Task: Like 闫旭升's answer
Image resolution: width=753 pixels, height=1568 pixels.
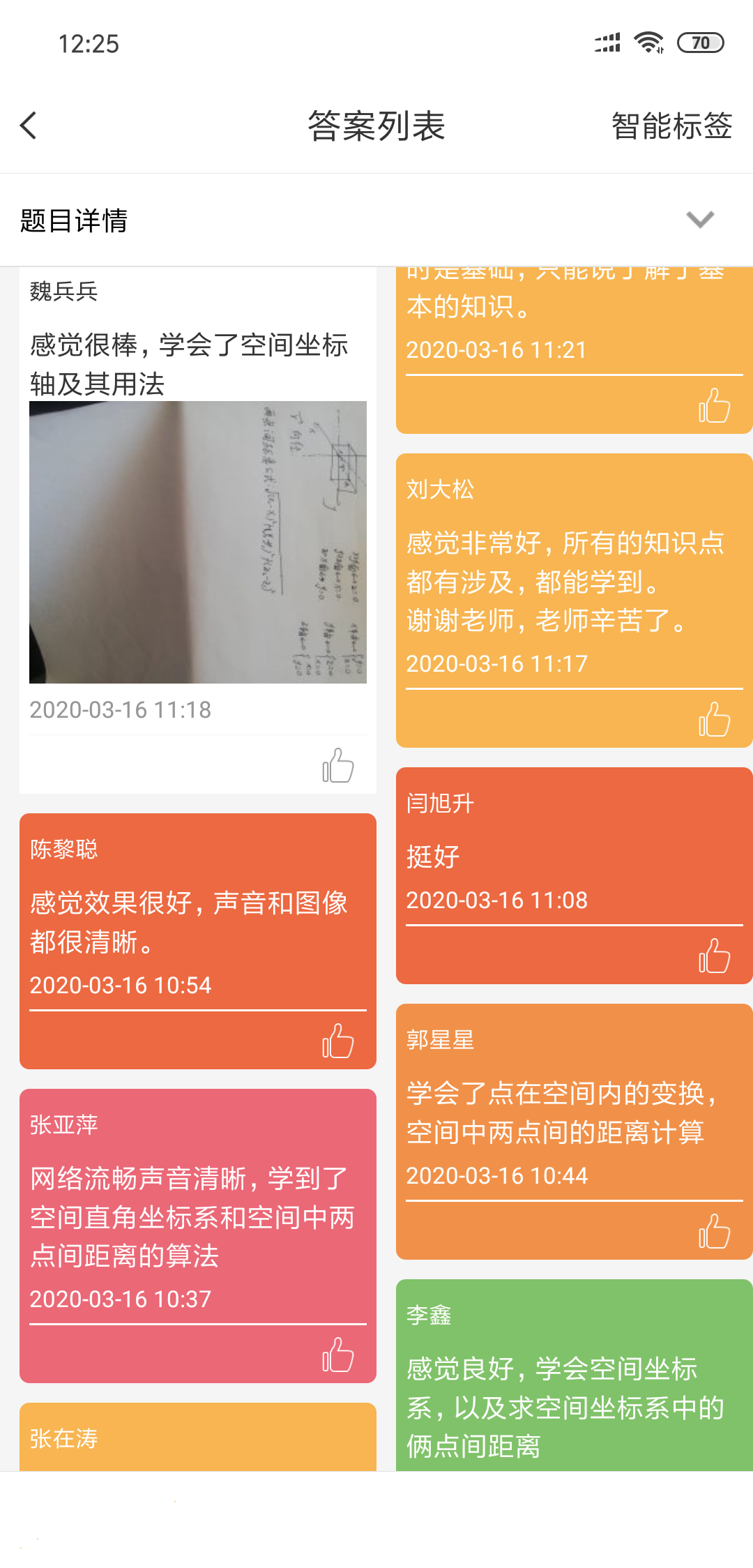Action: click(714, 956)
